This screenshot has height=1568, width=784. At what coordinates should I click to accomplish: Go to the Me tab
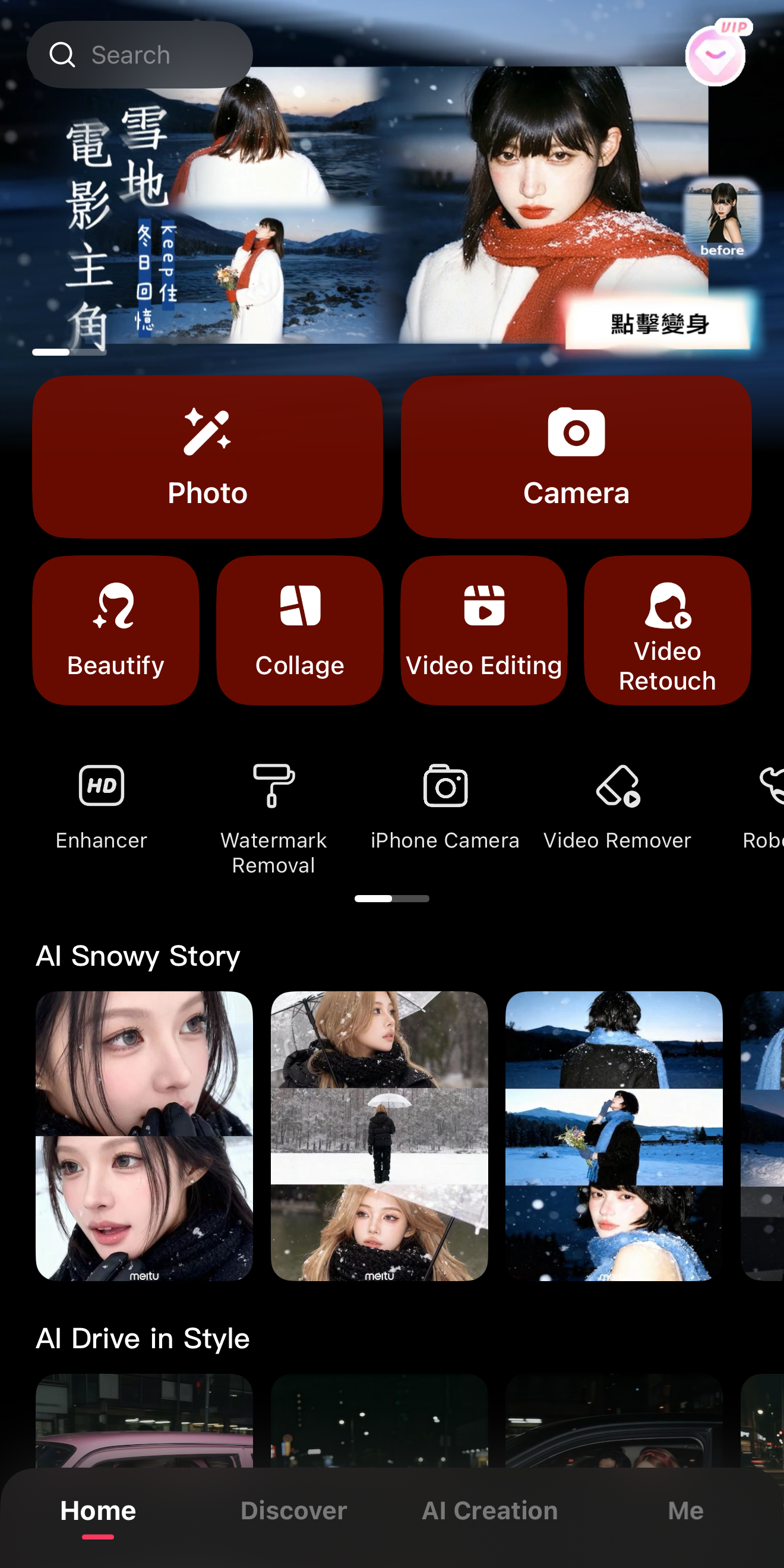[685, 1511]
